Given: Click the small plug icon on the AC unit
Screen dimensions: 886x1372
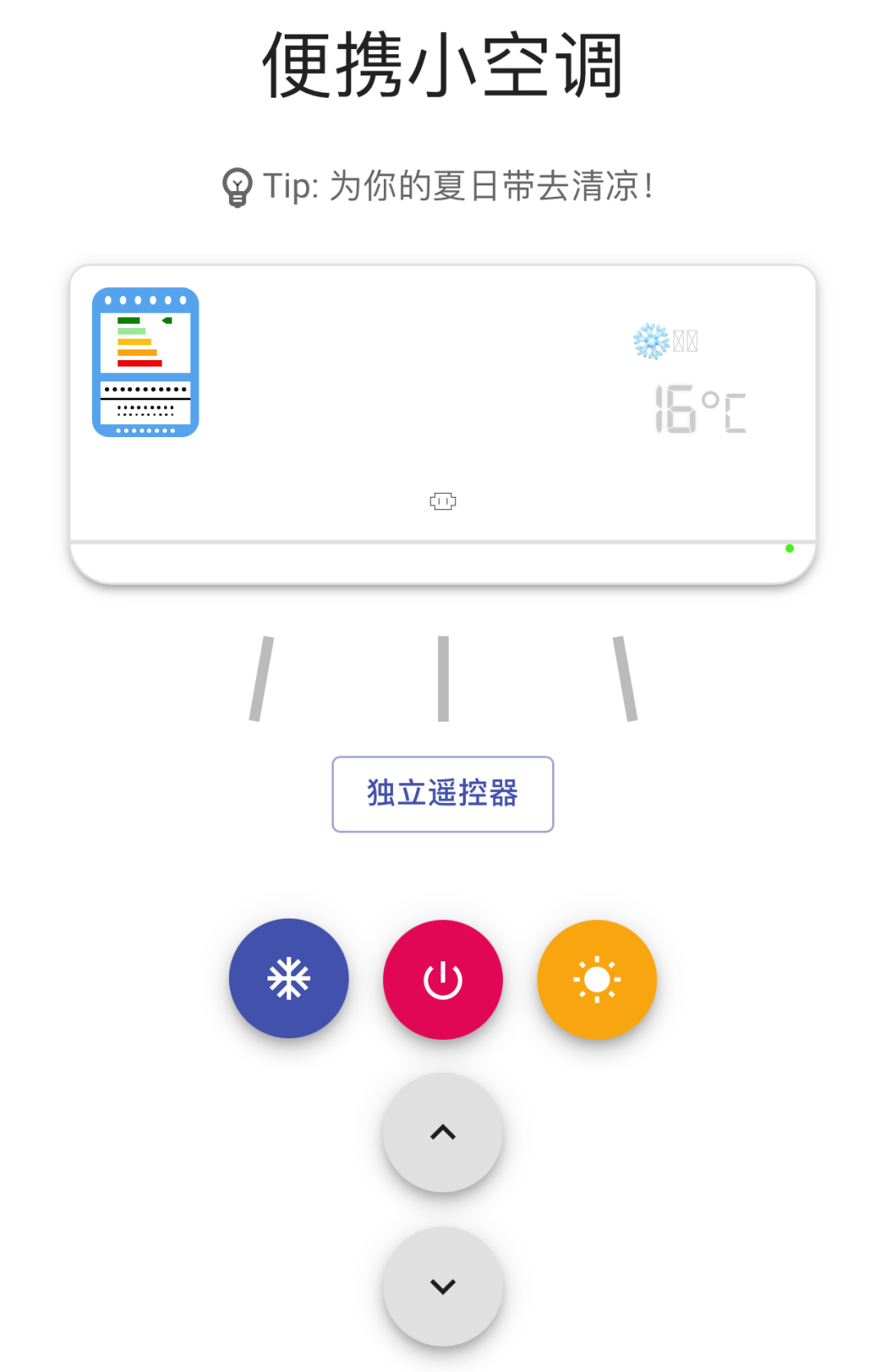Looking at the screenshot, I should point(443,501).
